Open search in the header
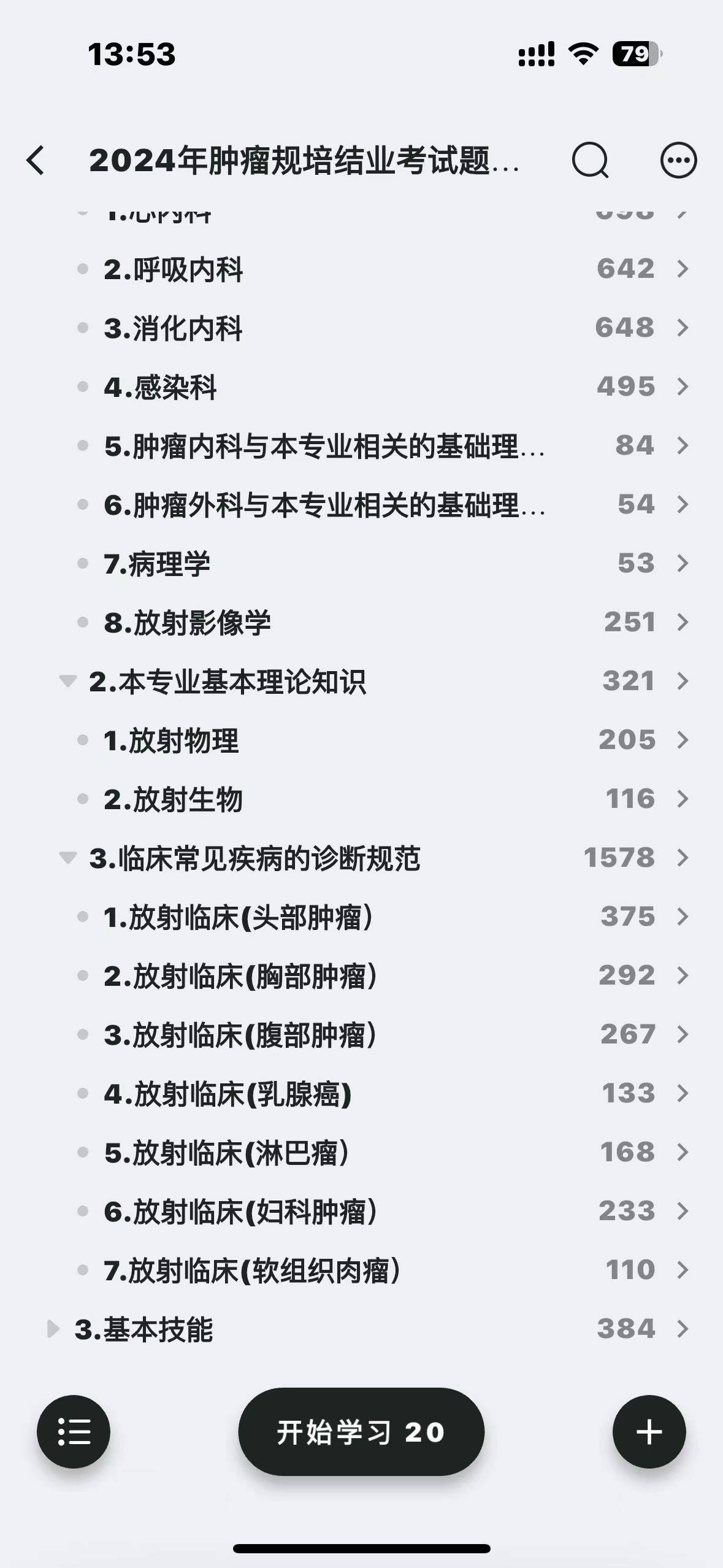Screen dimensions: 723x1568 coord(590,160)
